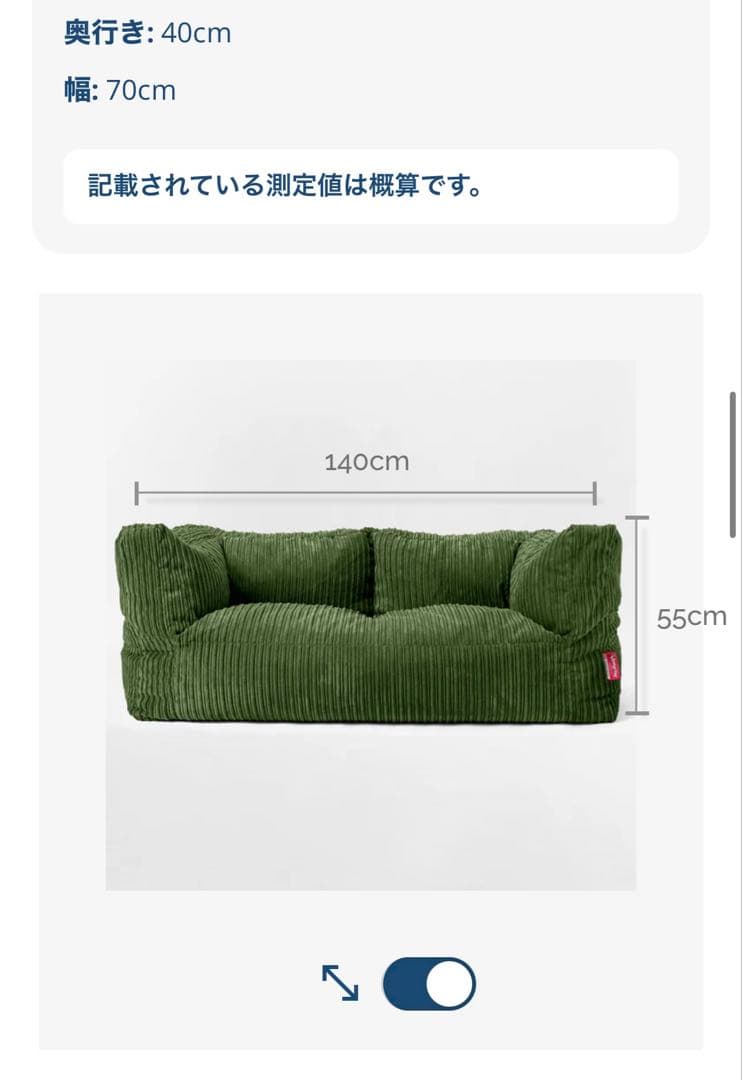
Task: Open the 40cm depth value
Action: pyautogui.click(x=196, y=32)
